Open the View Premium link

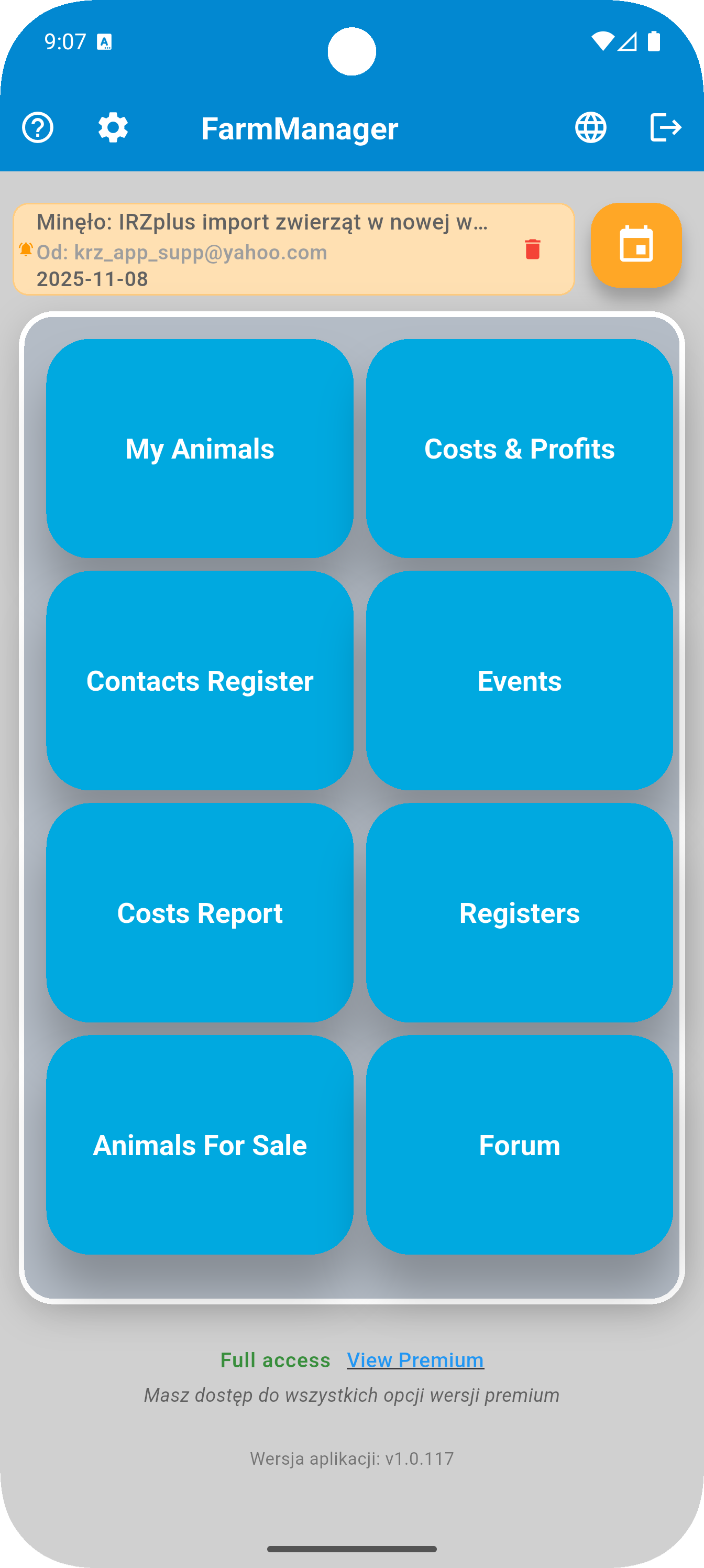414,1361
